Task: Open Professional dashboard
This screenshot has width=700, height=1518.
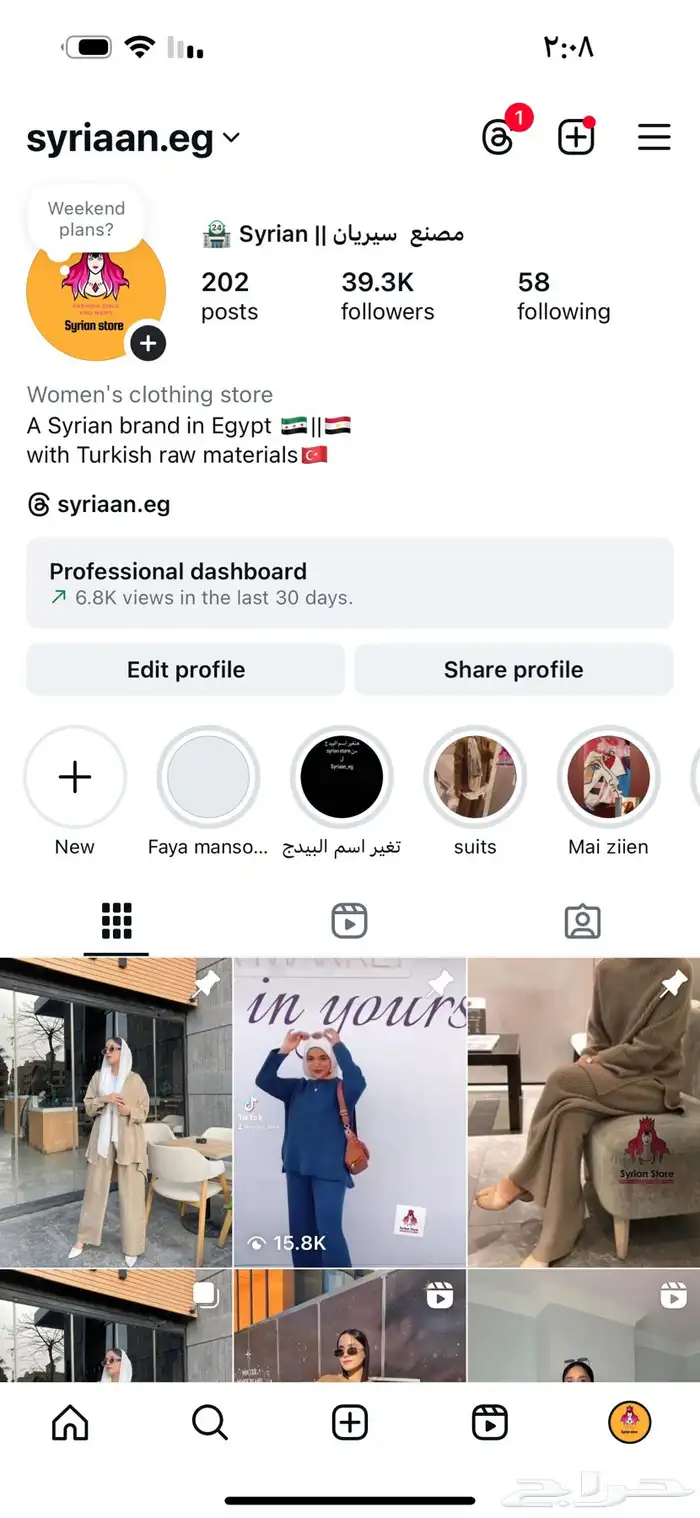Action: (x=349, y=583)
